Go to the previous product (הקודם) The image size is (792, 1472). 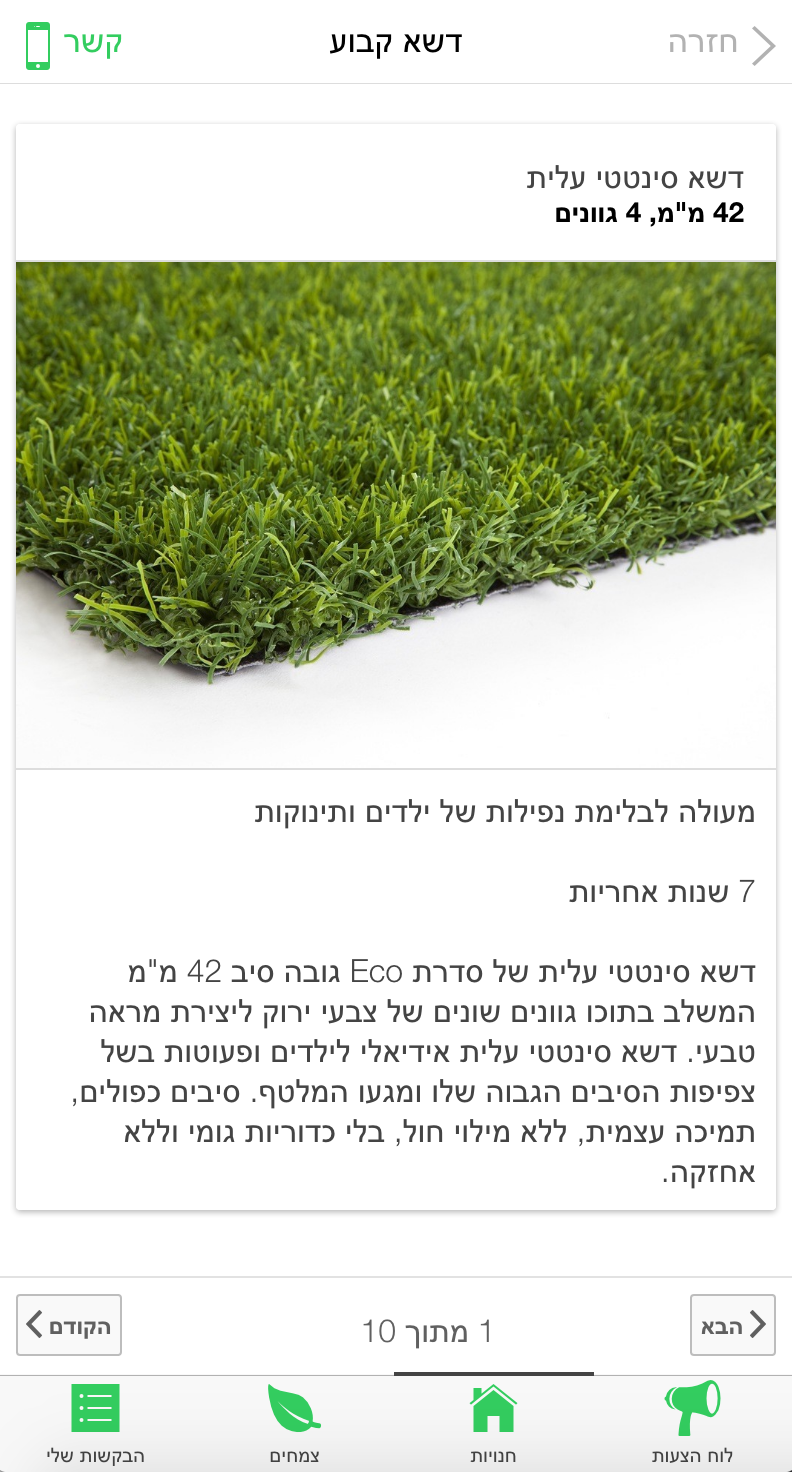point(69,1325)
